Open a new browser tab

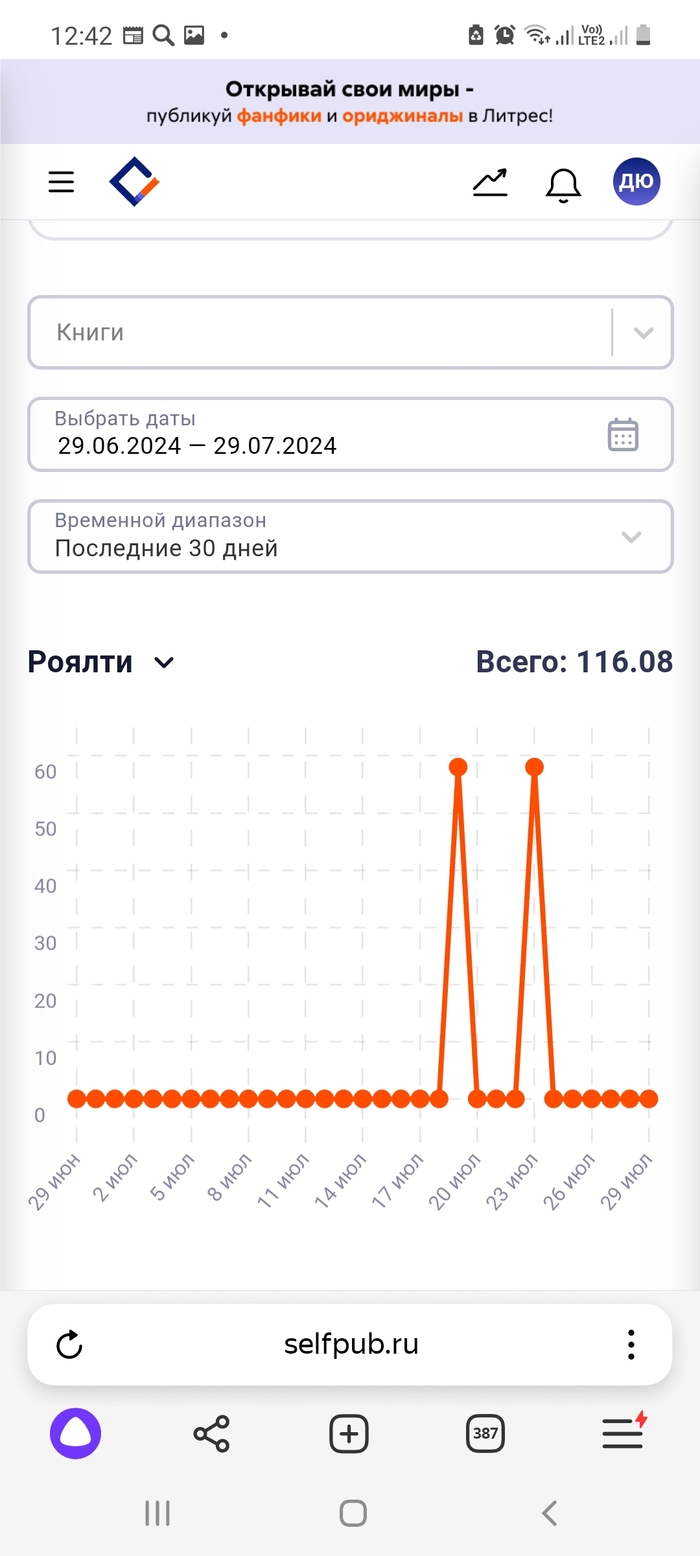pyautogui.click(x=349, y=1434)
